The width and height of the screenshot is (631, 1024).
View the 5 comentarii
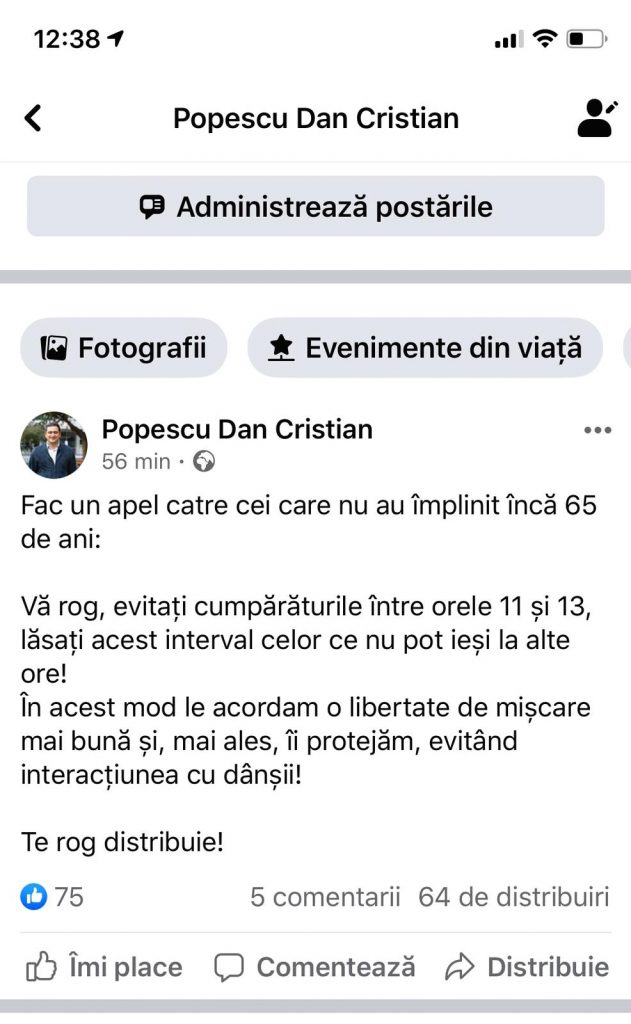(325, 897)
